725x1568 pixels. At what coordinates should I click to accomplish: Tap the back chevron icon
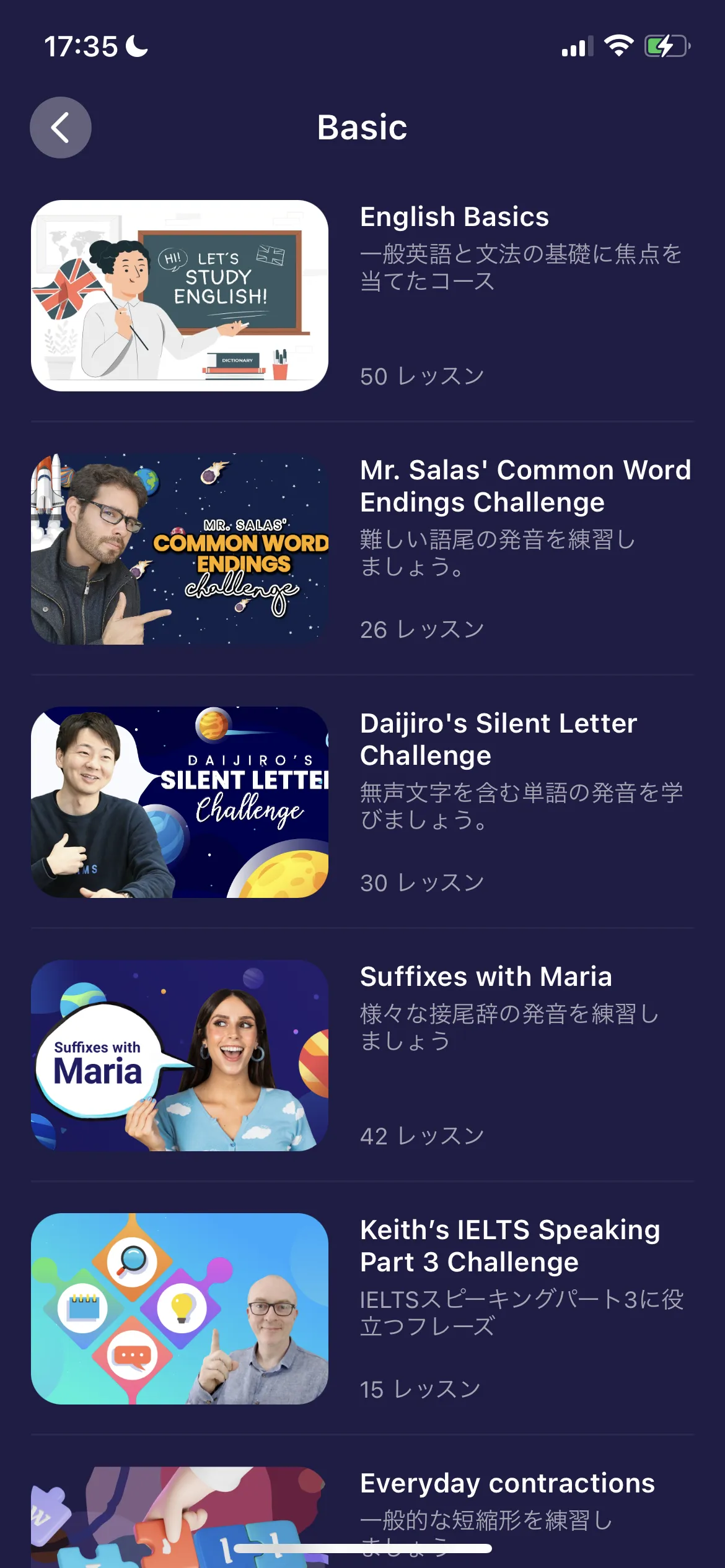click(x=60, y=127)
